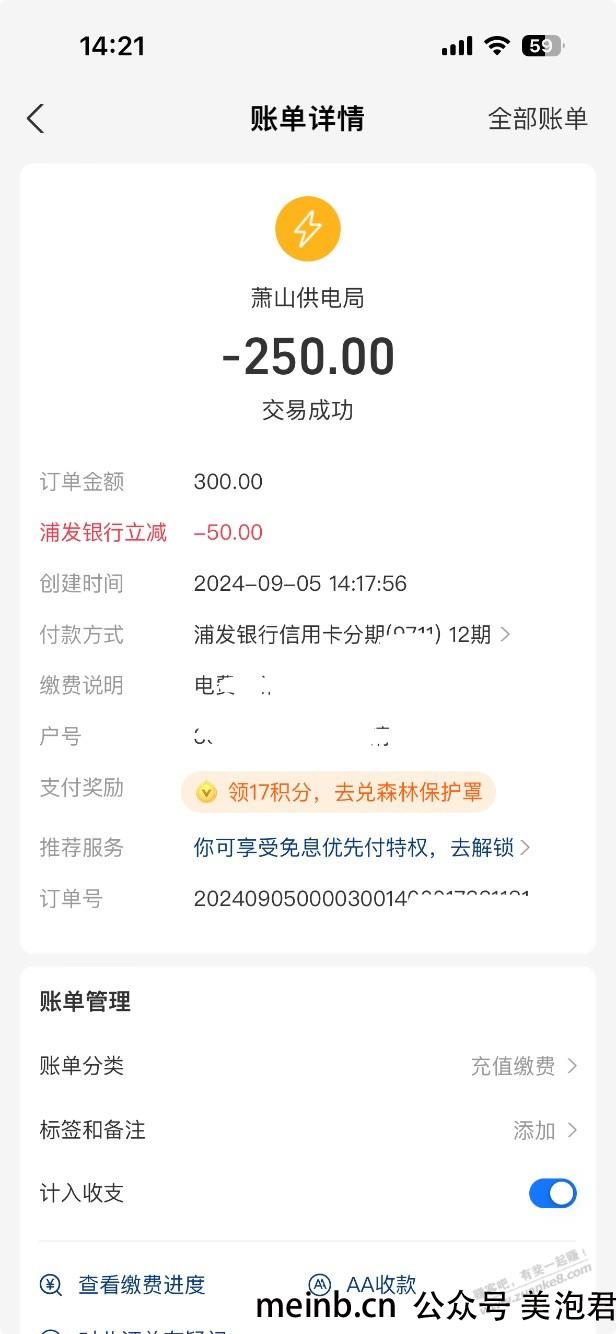Open the 免息优先付特权 去解锁 link
Screen dimensions: 616x1334
[x=362, y=848]
